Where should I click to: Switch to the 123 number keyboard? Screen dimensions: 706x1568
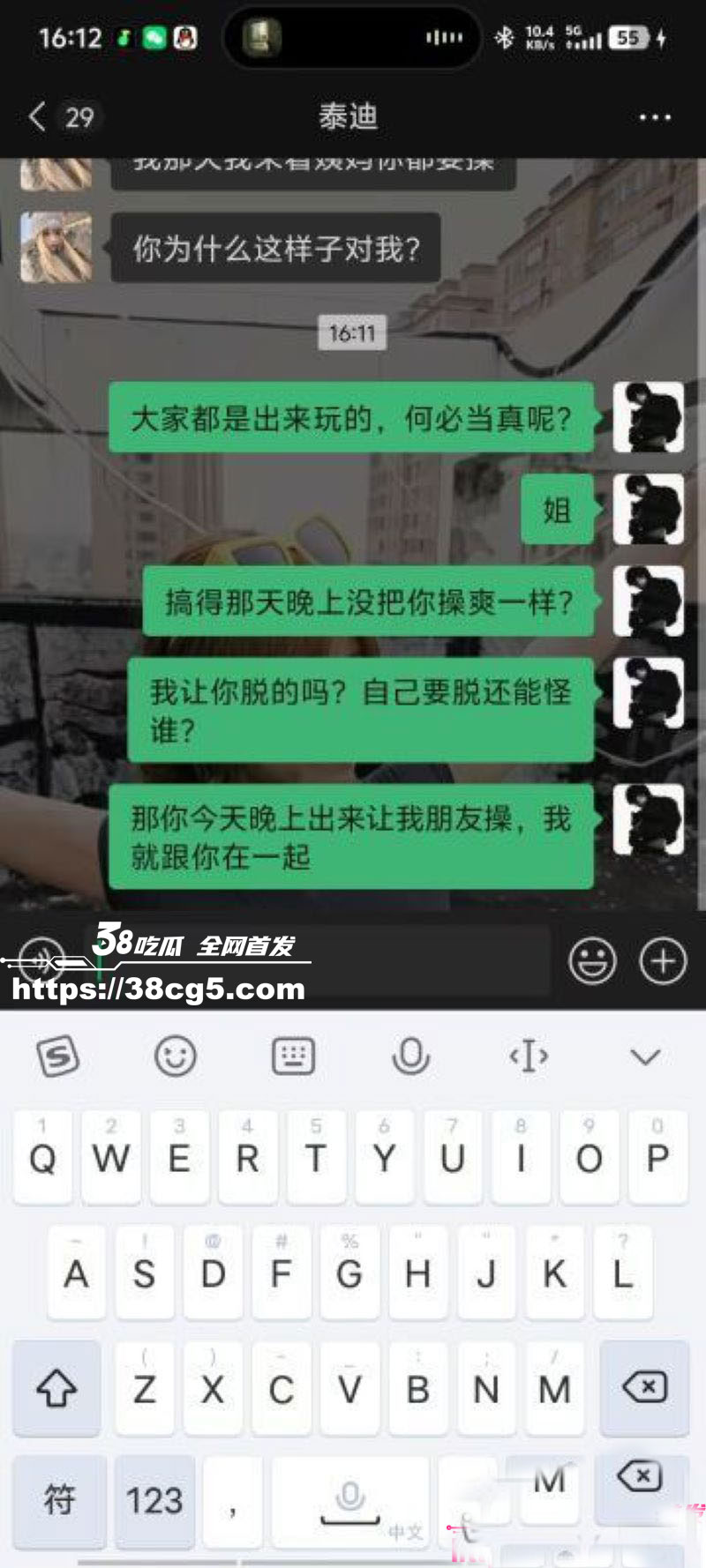154,1499
